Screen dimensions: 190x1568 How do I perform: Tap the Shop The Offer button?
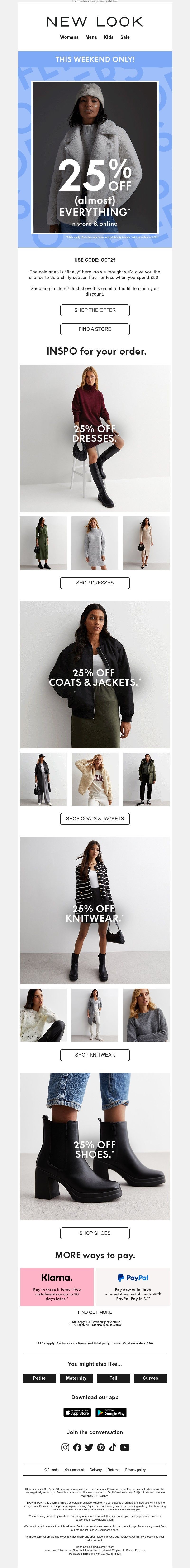[x=95, y=310]
